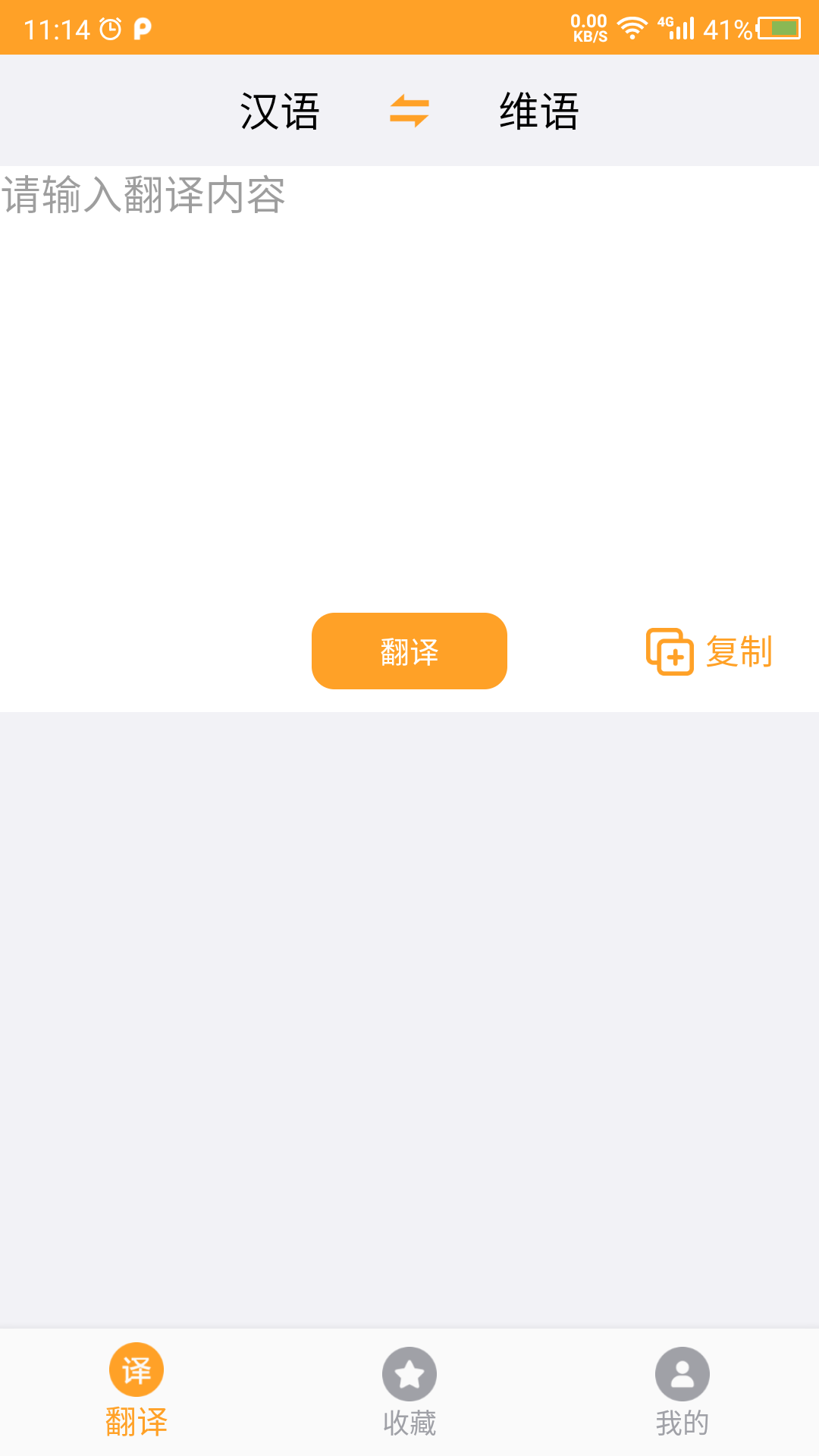Tap the 复制 copy link
This screenshot has height=1456, width=819.
[x=741, y=651]
